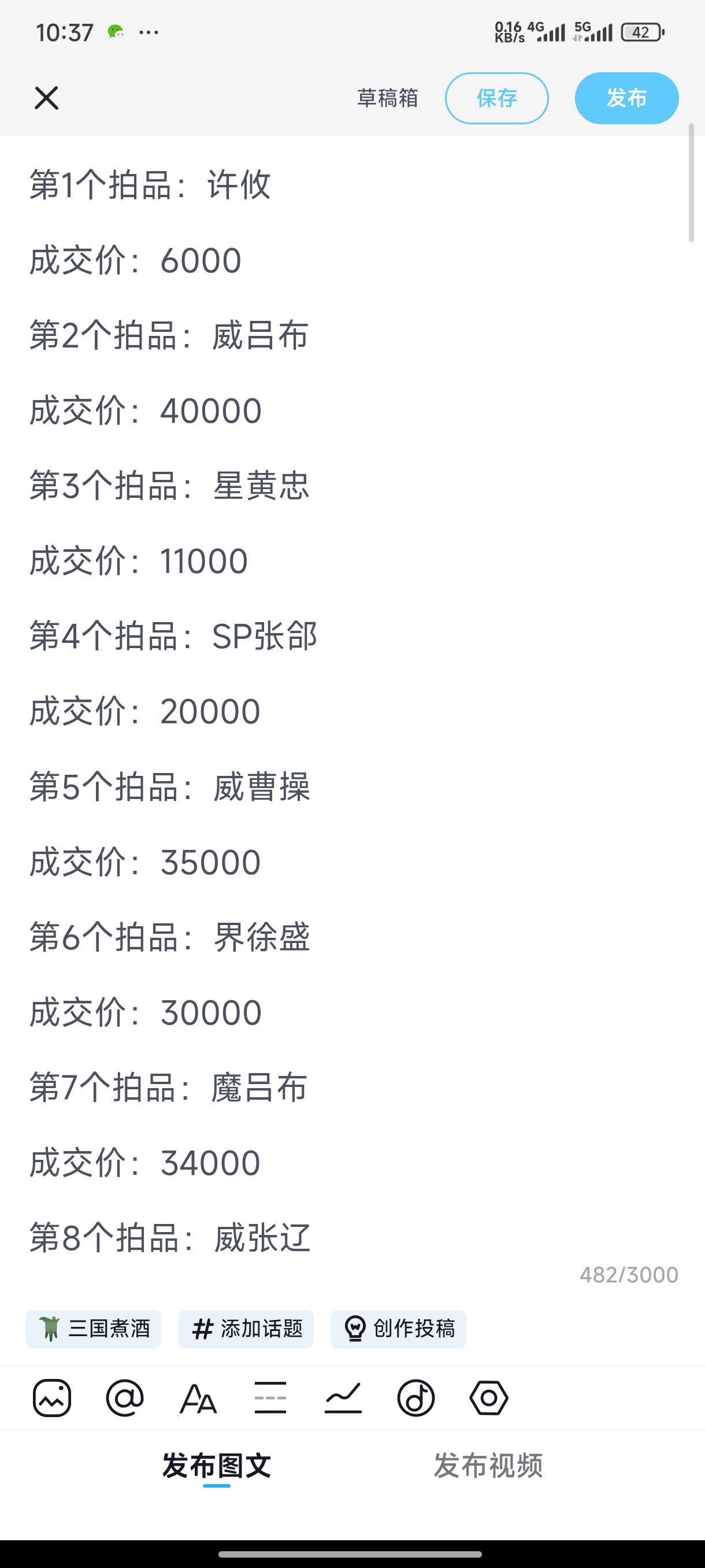705x1568 pixels.
Task: Add music with the note icon
Action: [x=416, y=1397]
